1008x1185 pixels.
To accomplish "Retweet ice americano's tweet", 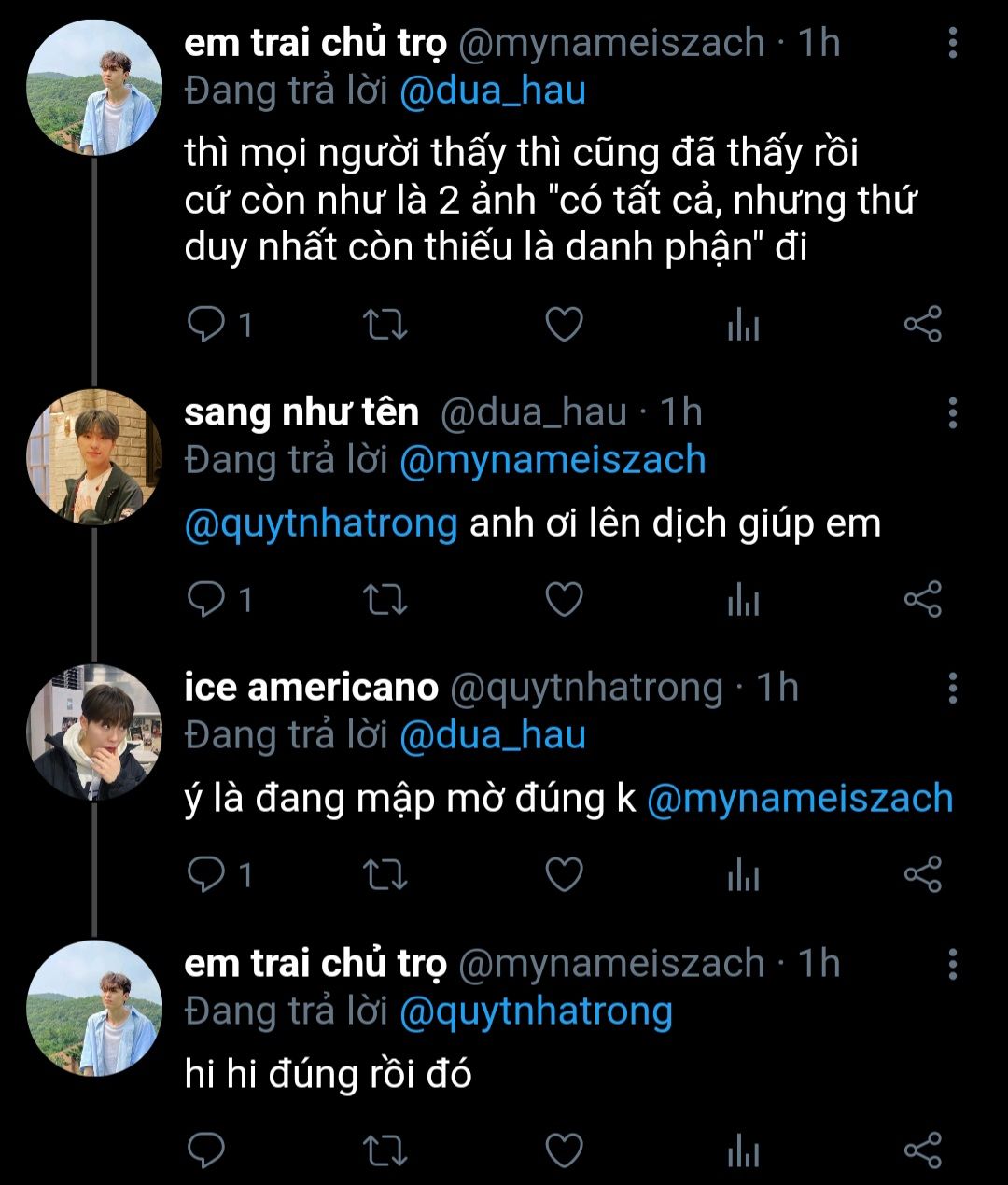I will tap(384, 874).
